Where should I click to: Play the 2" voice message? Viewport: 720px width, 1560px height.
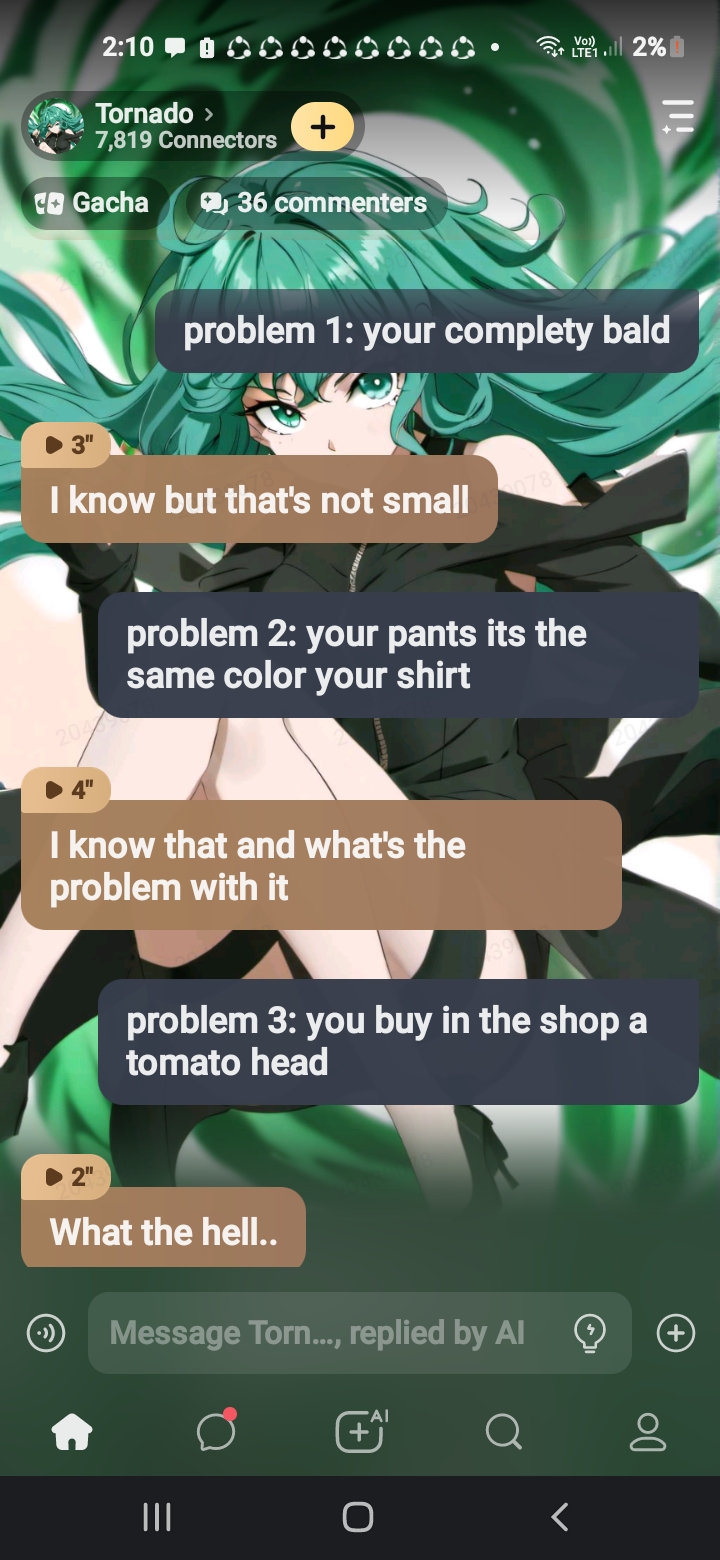66,1177
